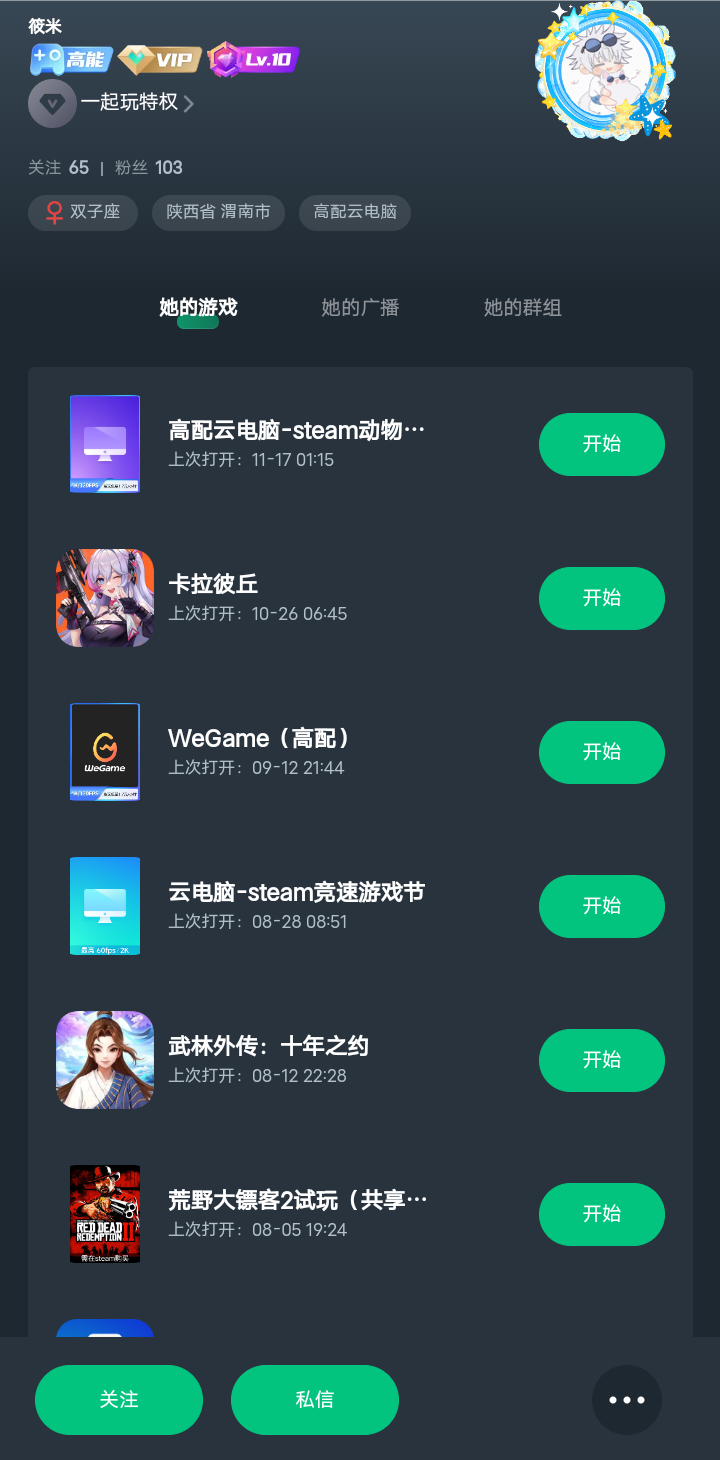Tap the 高能 badge

pyautogui.click(x=71, y=60)
